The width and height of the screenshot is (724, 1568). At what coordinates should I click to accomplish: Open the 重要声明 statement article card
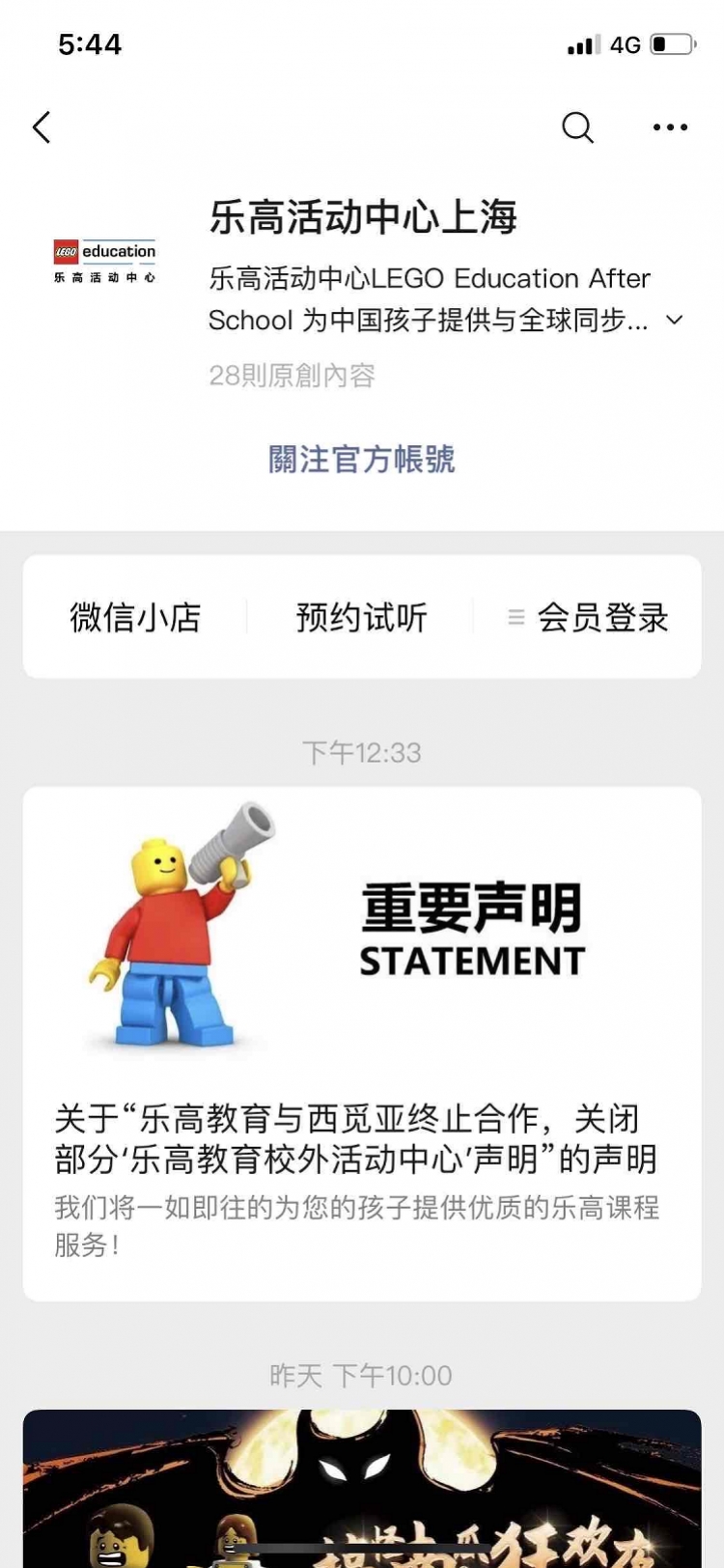(362, 1044)
